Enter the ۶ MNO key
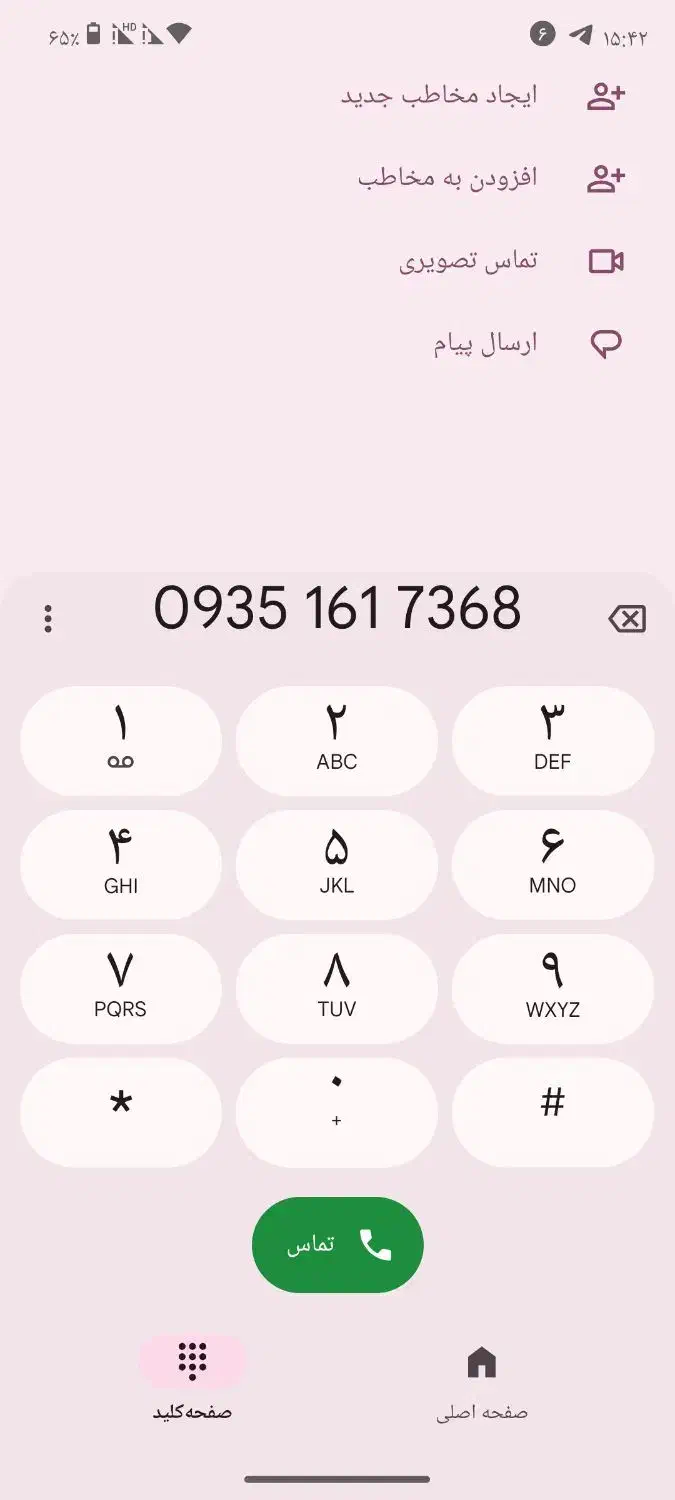 (x=553, y=865)
